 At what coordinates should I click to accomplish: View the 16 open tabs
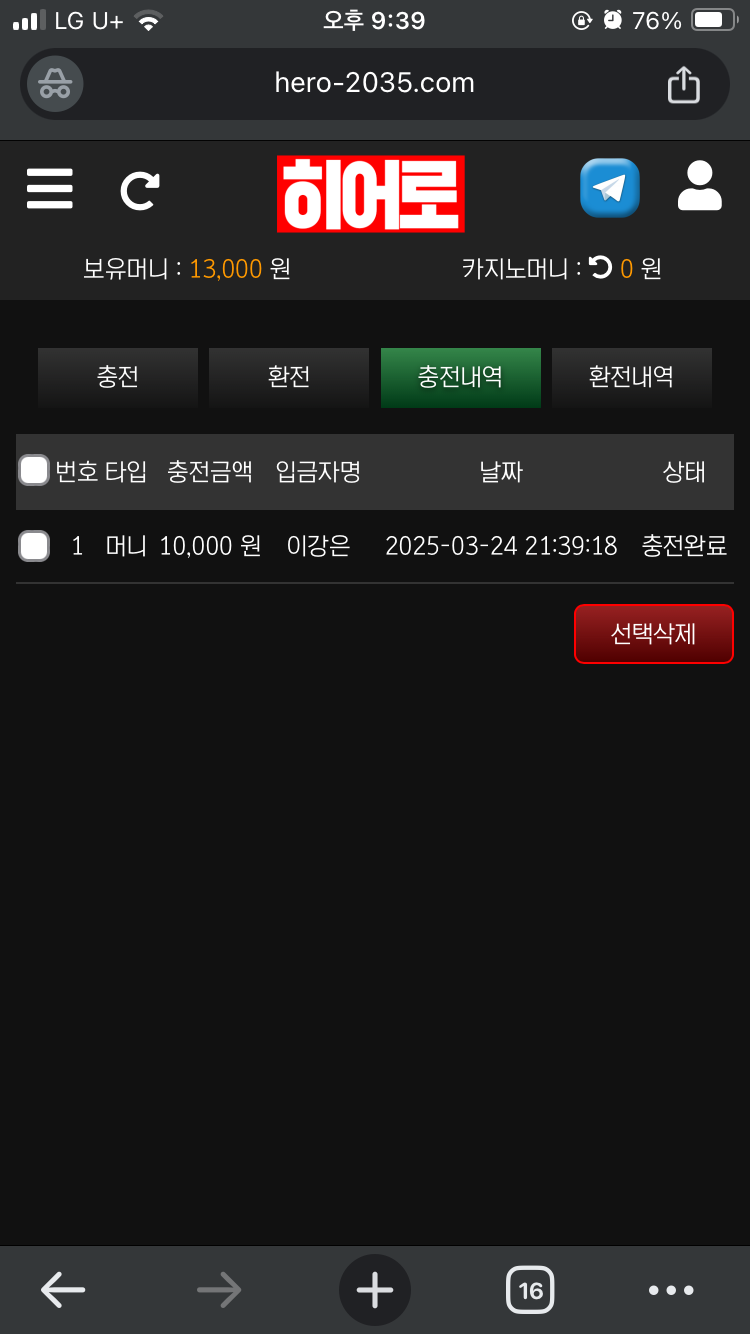[x=530, y=1290]
